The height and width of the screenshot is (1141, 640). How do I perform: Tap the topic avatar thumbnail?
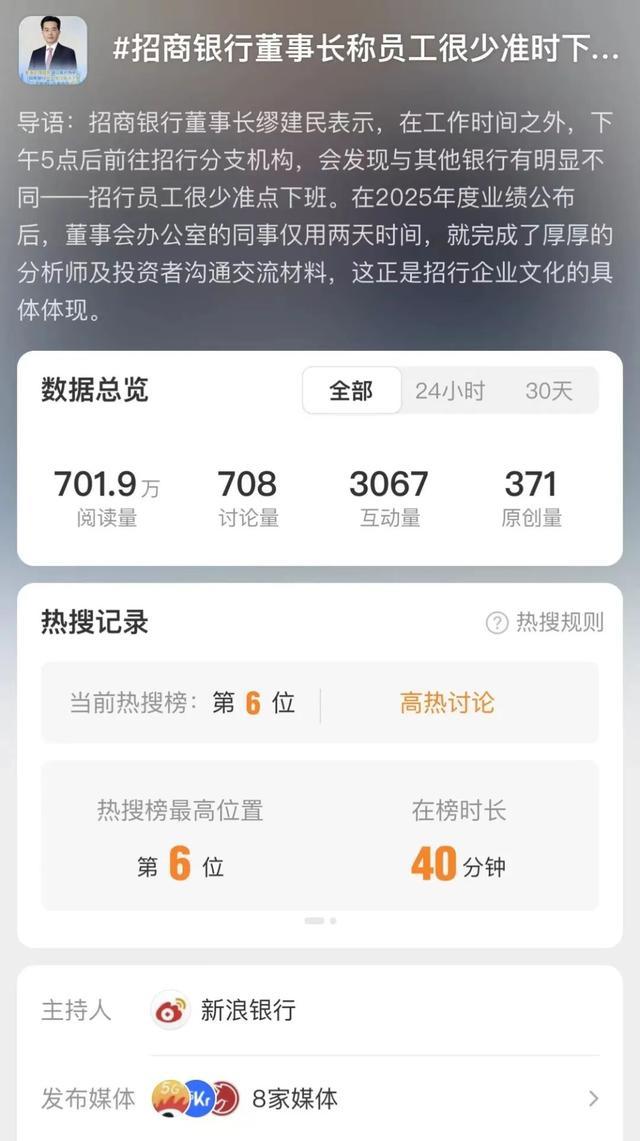pyautogui.click(x=53, y=50)
